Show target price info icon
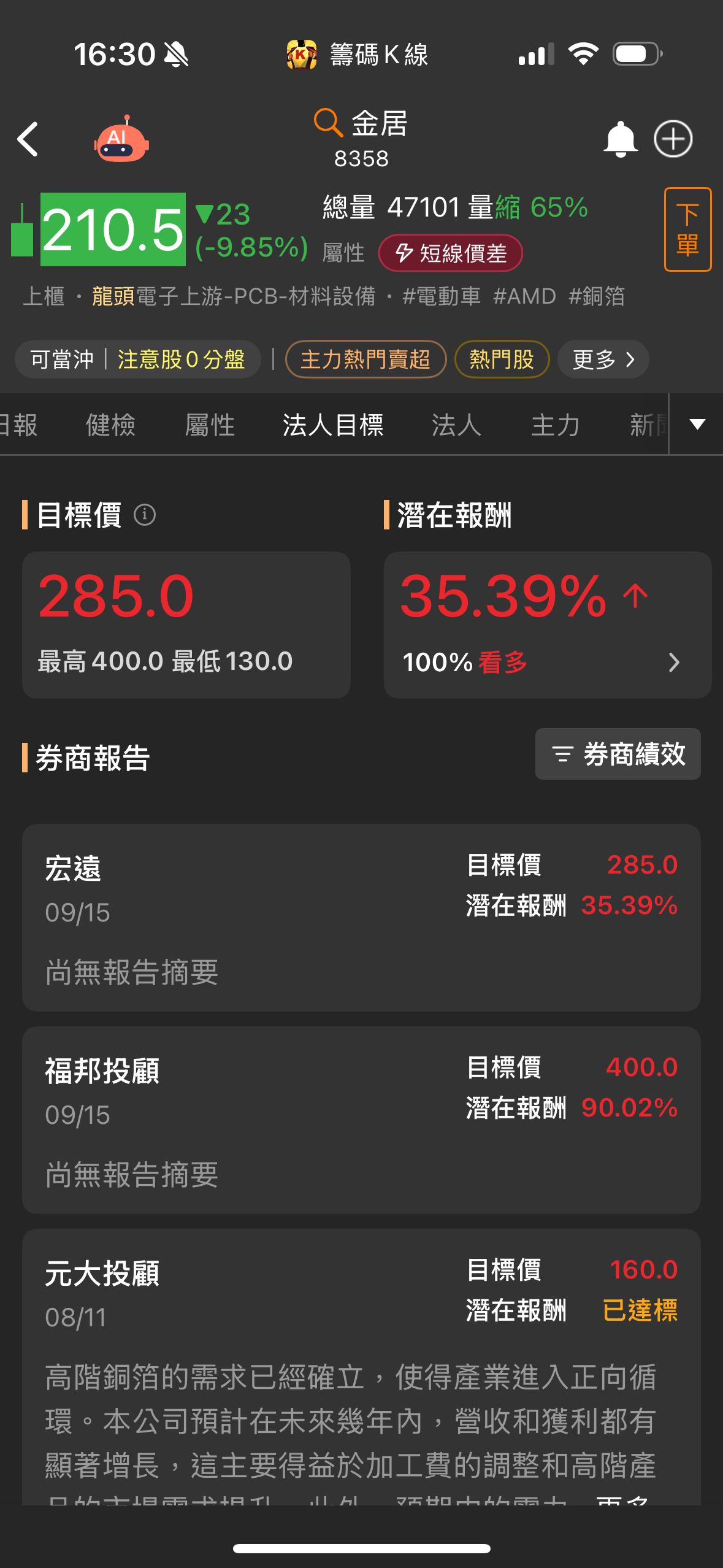This screenshot has width=723, height=1568. (145, 515)
